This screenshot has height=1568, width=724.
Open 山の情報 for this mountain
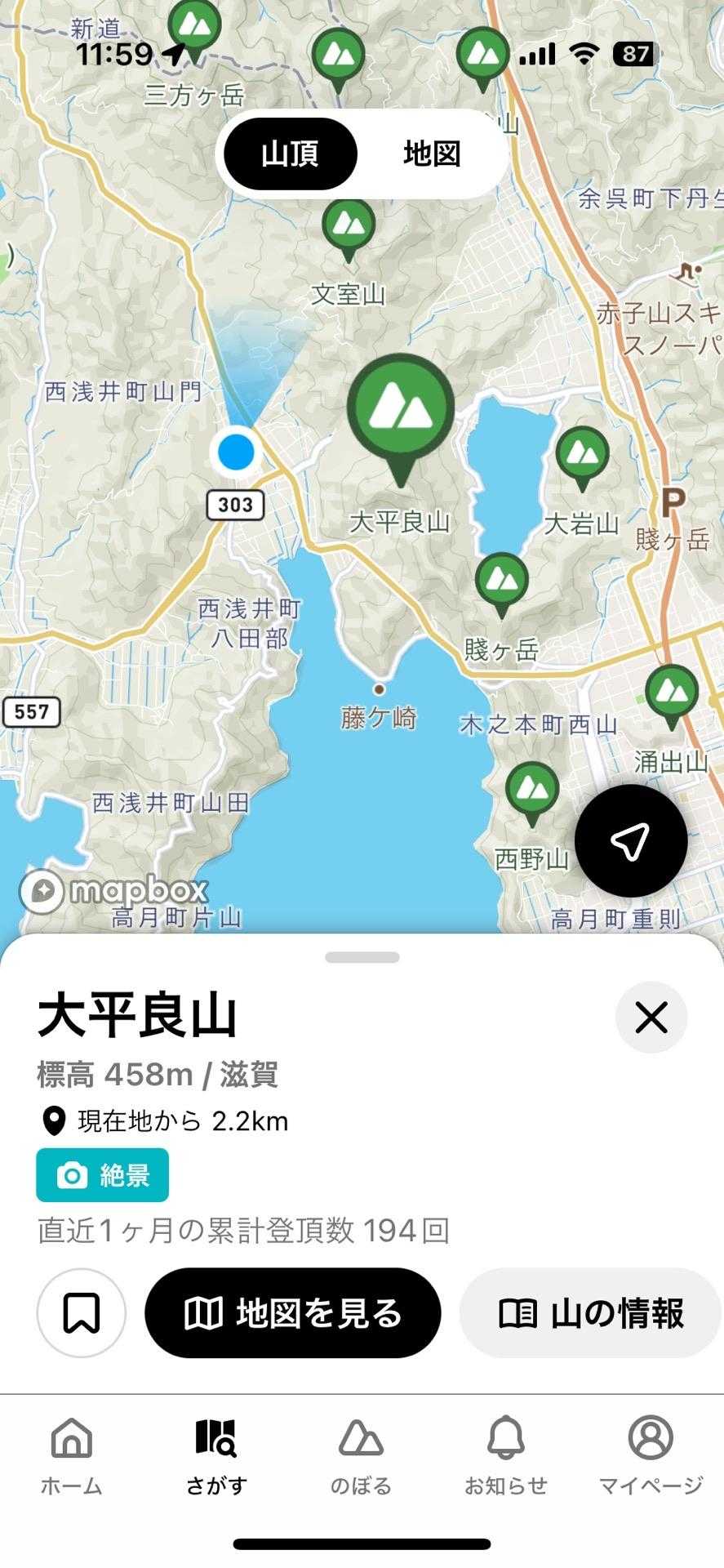591,1313
